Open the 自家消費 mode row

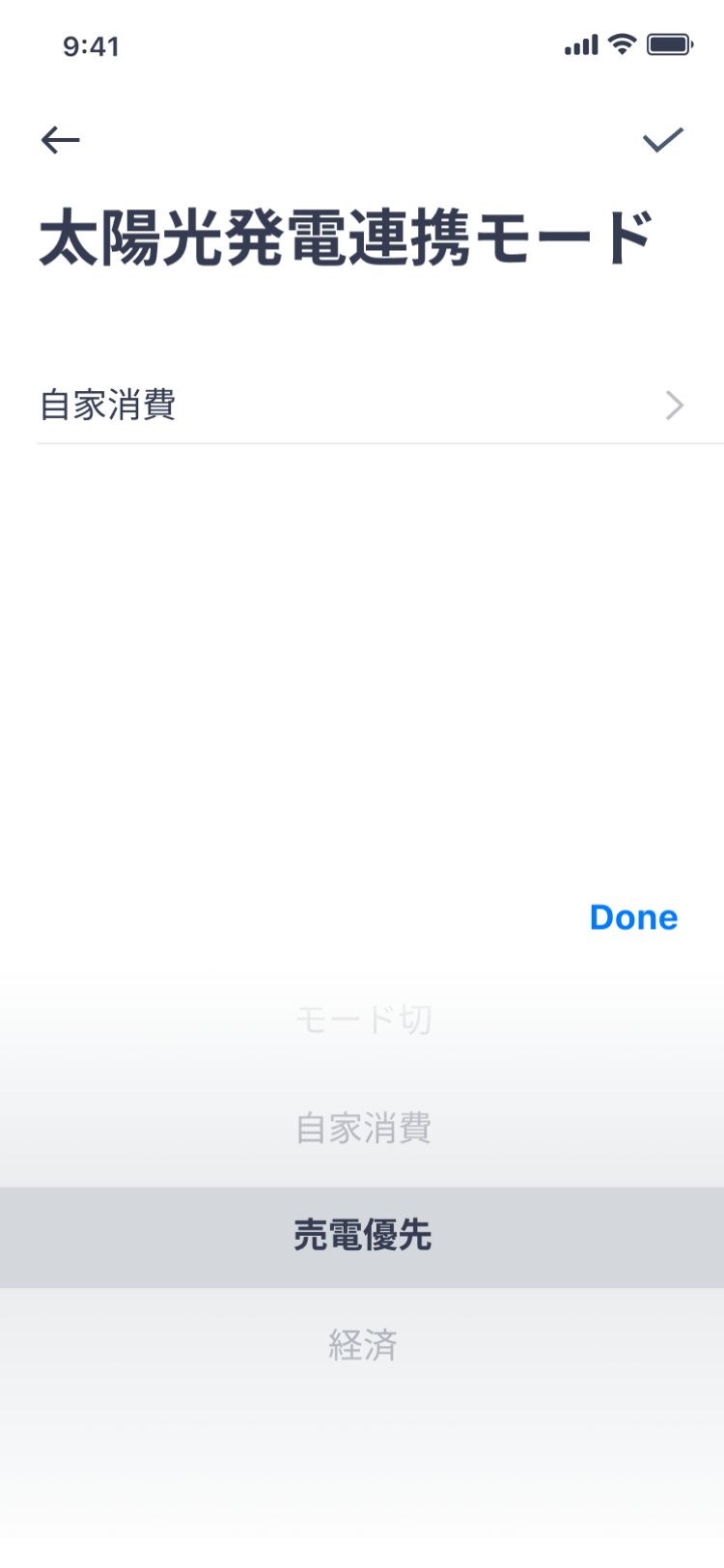[362, 406]
